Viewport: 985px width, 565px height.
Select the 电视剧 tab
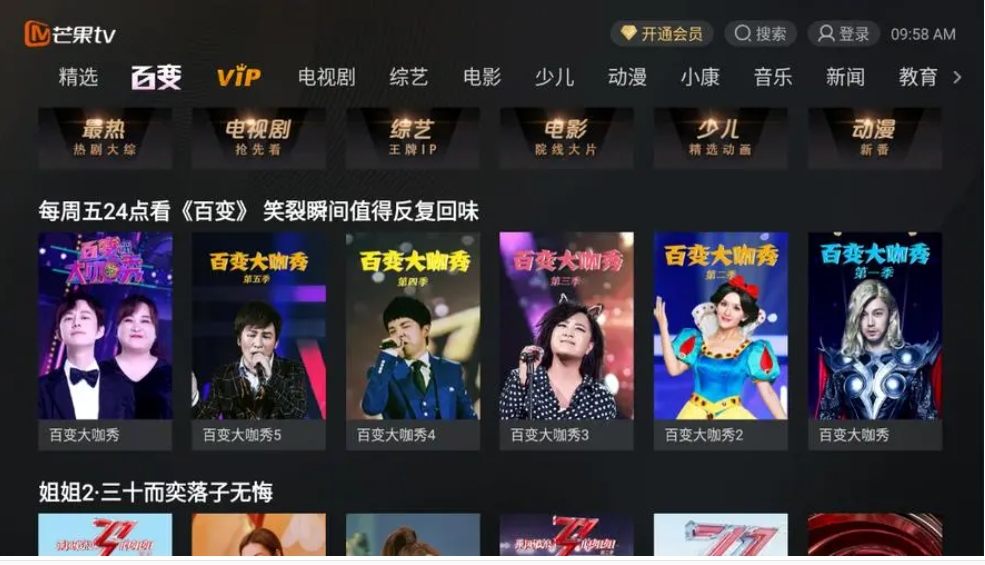(326, 77)
